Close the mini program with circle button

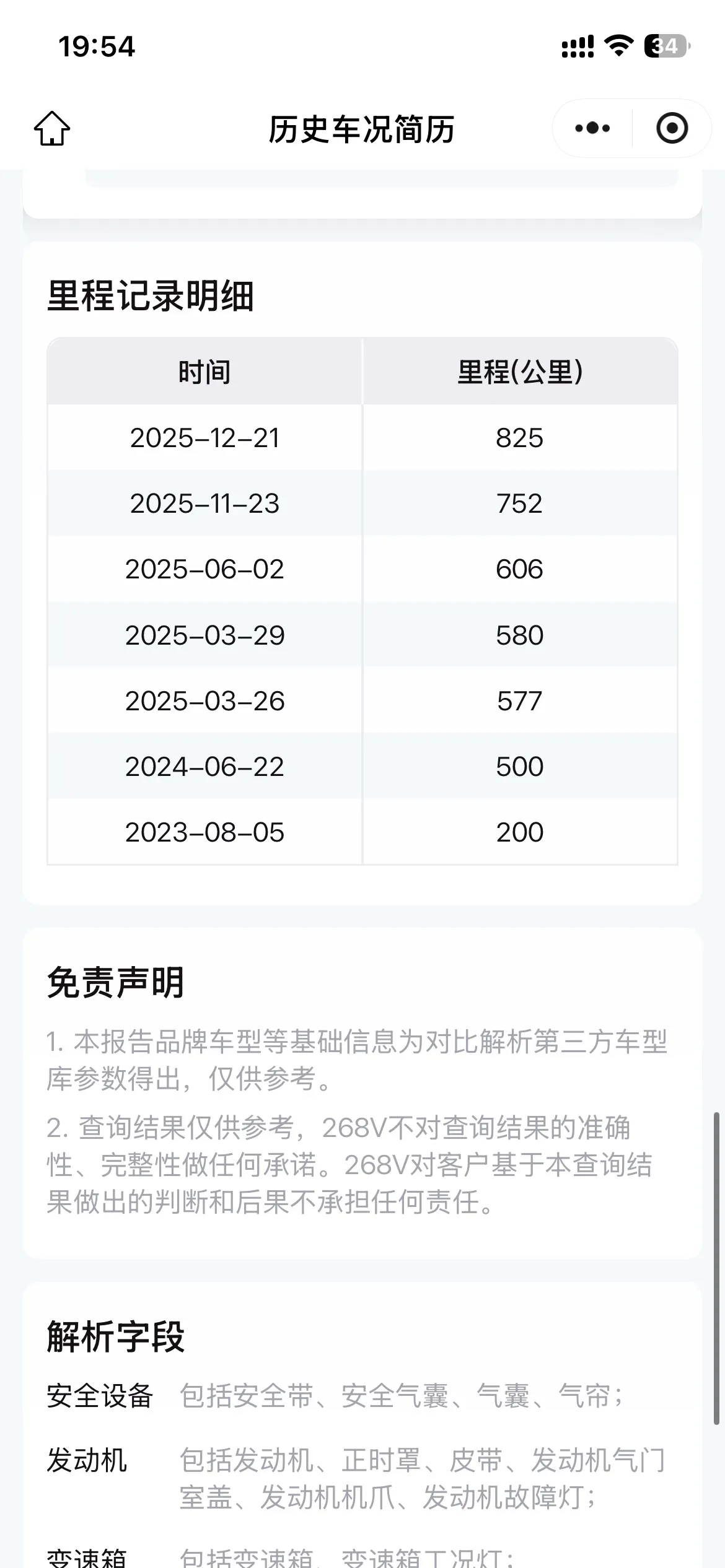click(672, 128)
